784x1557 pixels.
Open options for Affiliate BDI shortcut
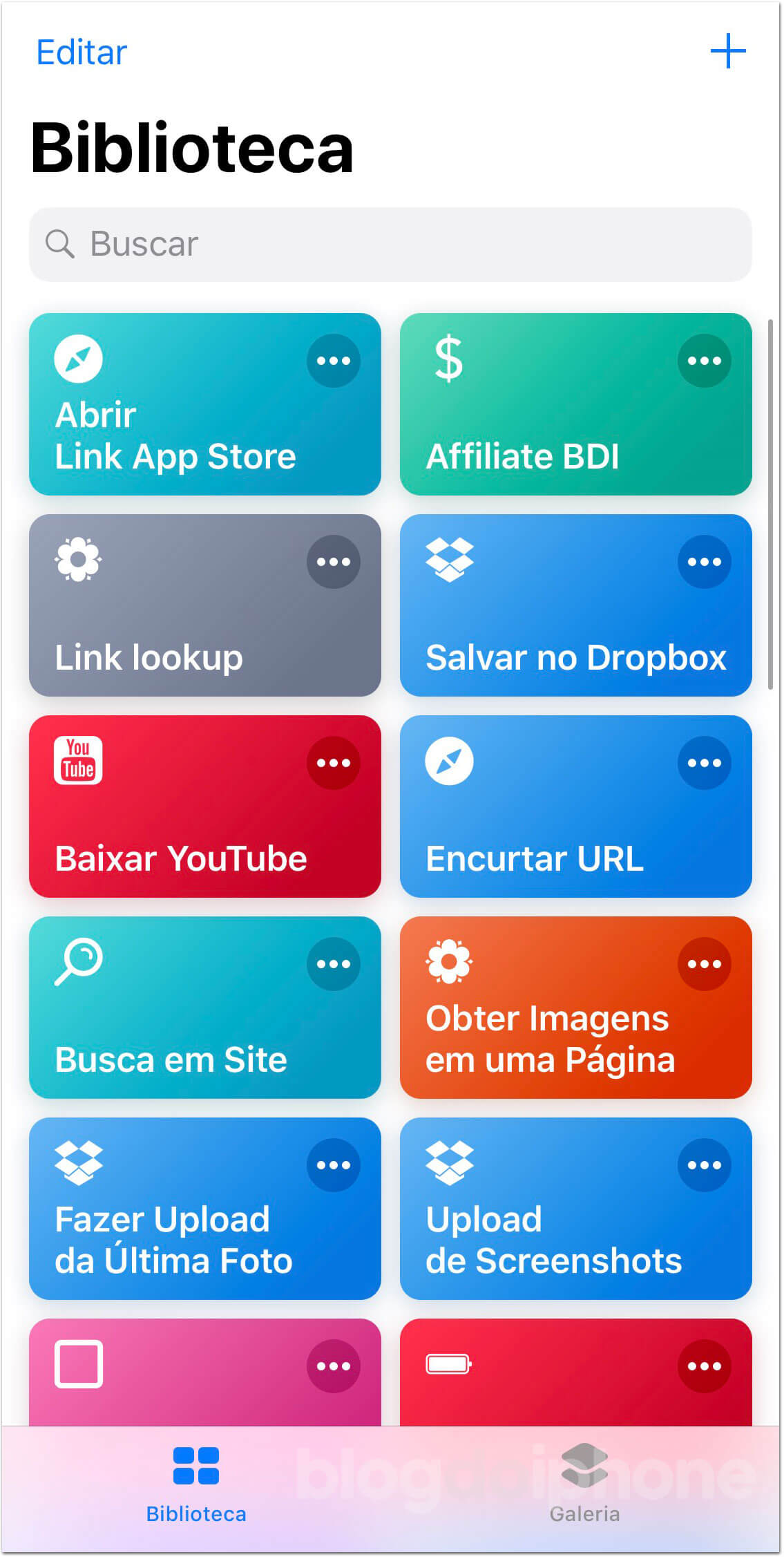(704, 361)
